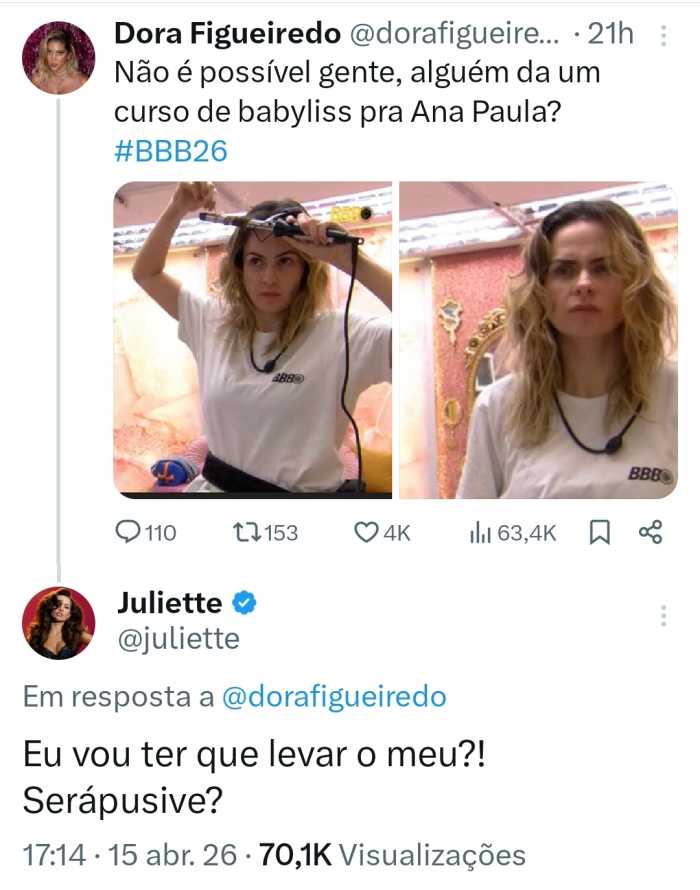Open Juliette's profile picture
The height and width of the screenshot is (890, 700).
click(58, 623)
